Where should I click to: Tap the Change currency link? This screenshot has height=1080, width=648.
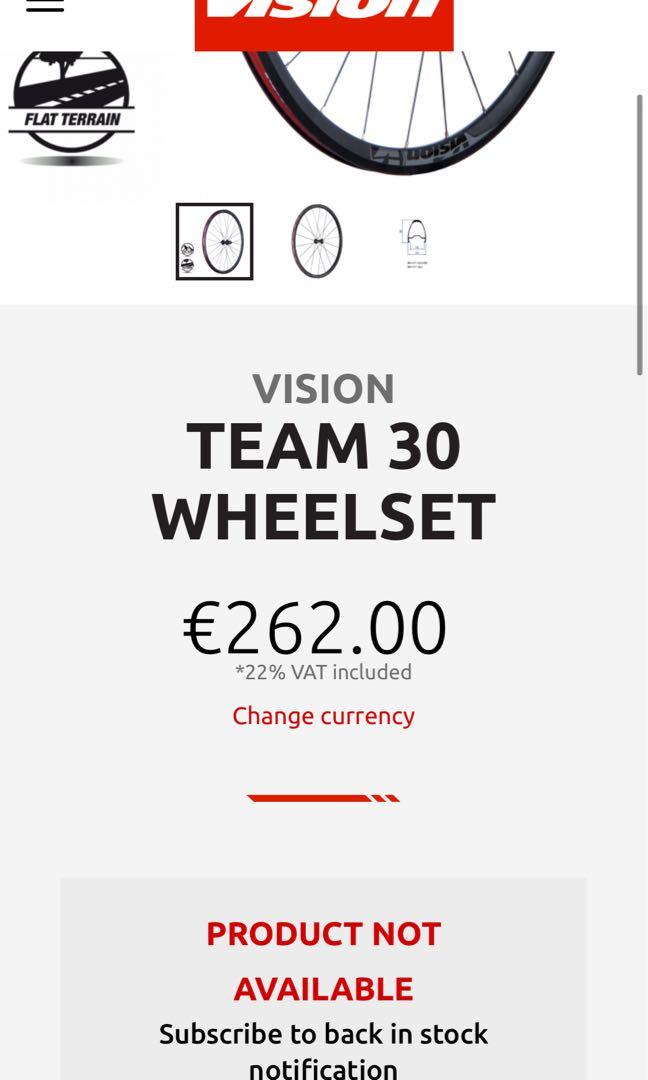point(323,716)
